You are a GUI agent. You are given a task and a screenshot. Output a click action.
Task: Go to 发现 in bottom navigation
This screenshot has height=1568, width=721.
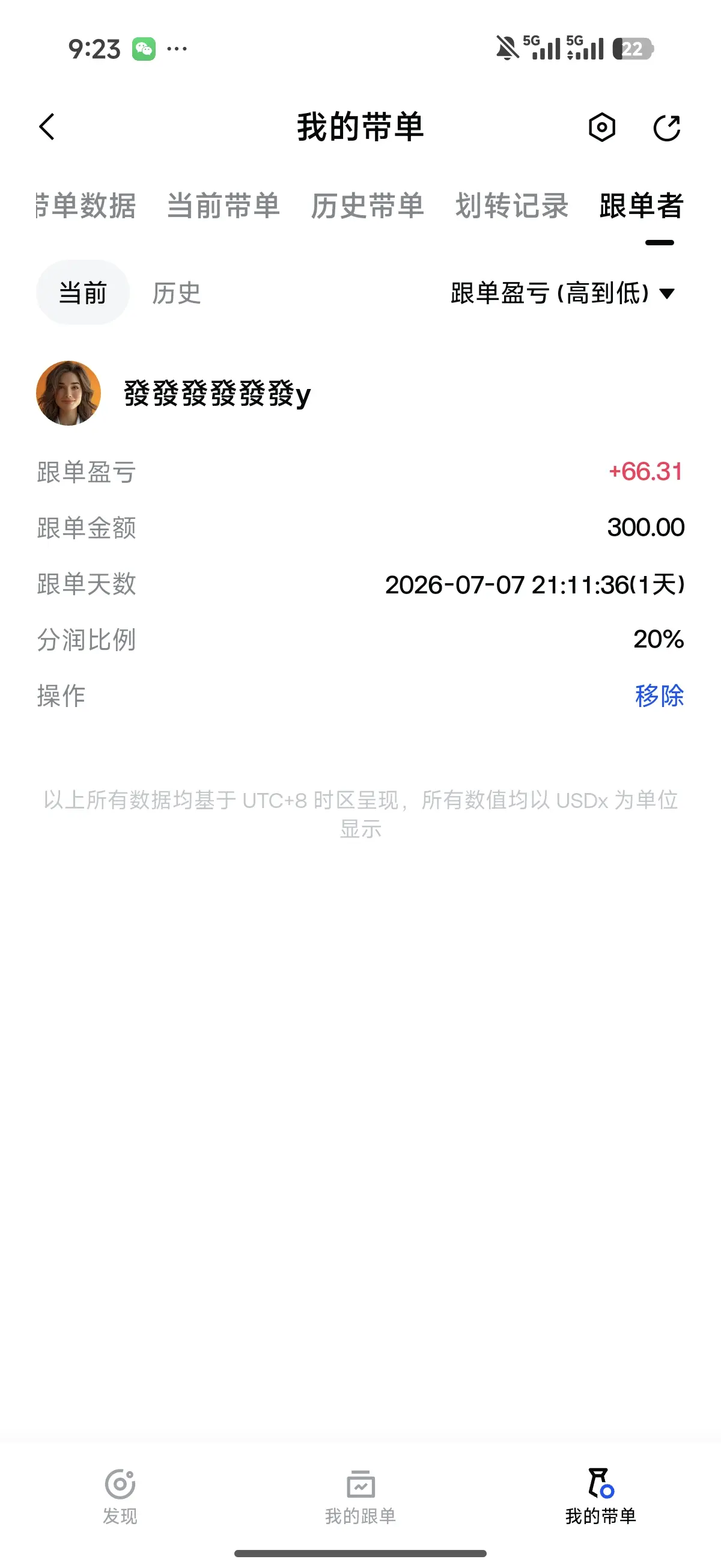tap(120, 1496)
